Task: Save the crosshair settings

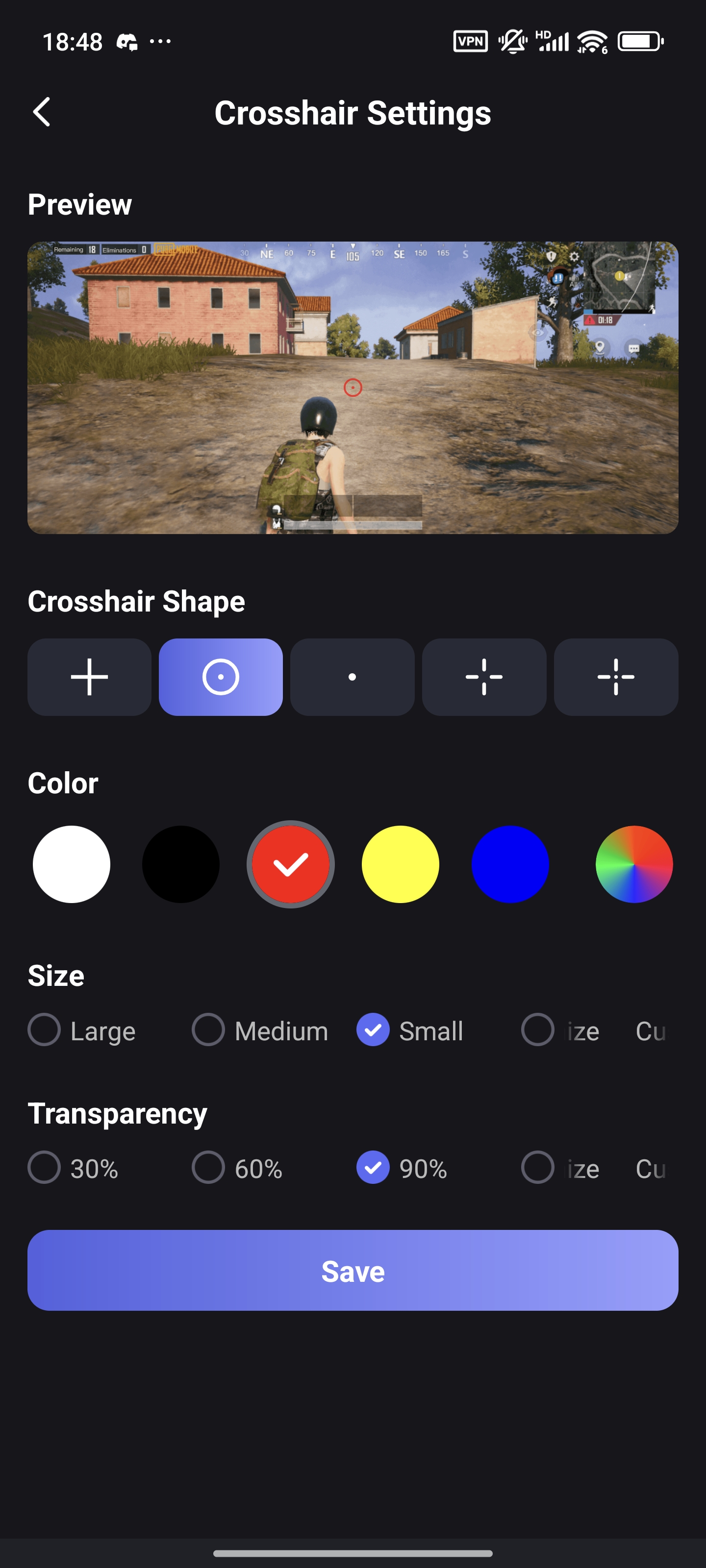Action: [x=353, y=1271]
